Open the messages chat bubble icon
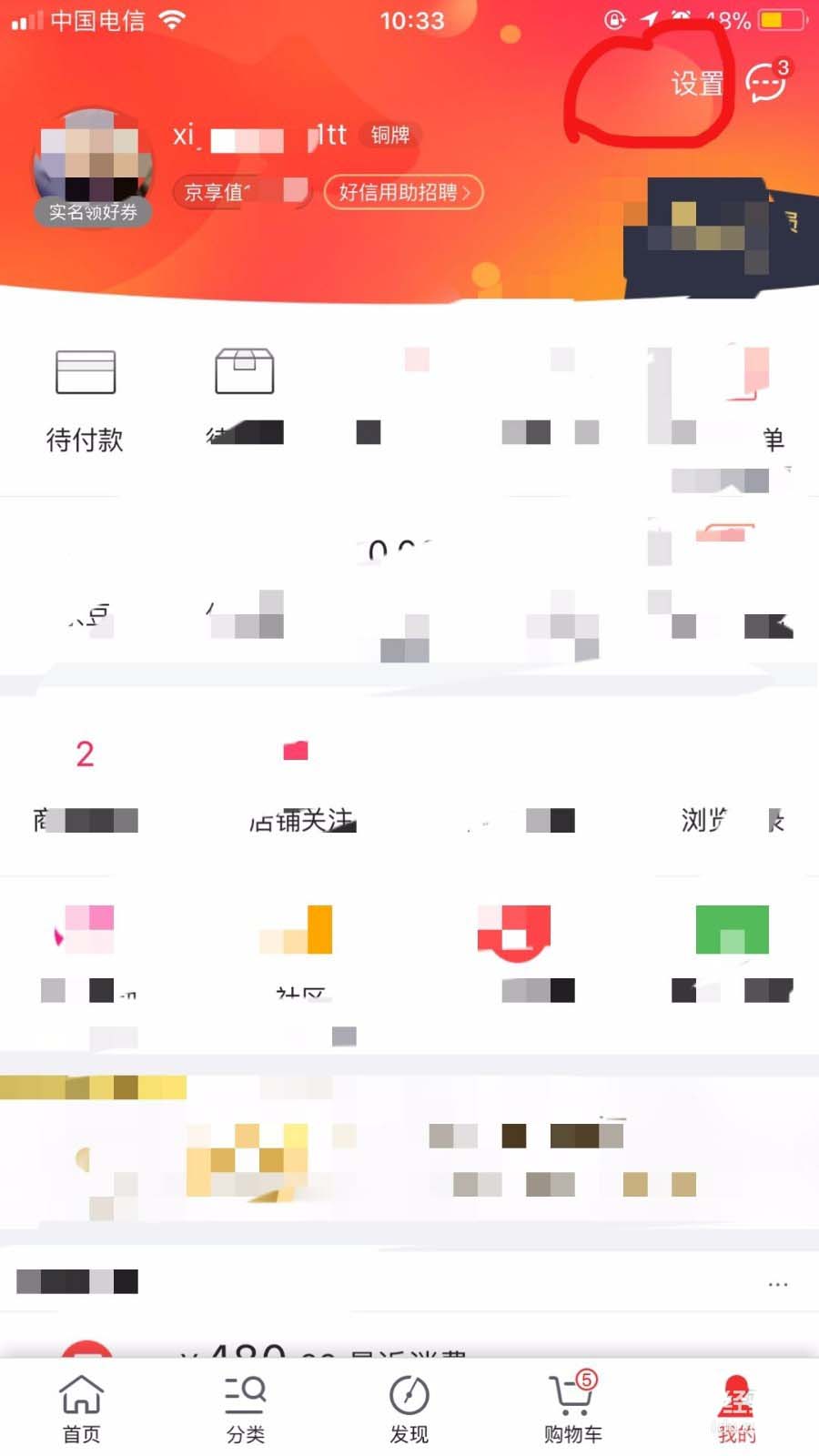Viewport: 819px width, 1456px height. (766, 83)
